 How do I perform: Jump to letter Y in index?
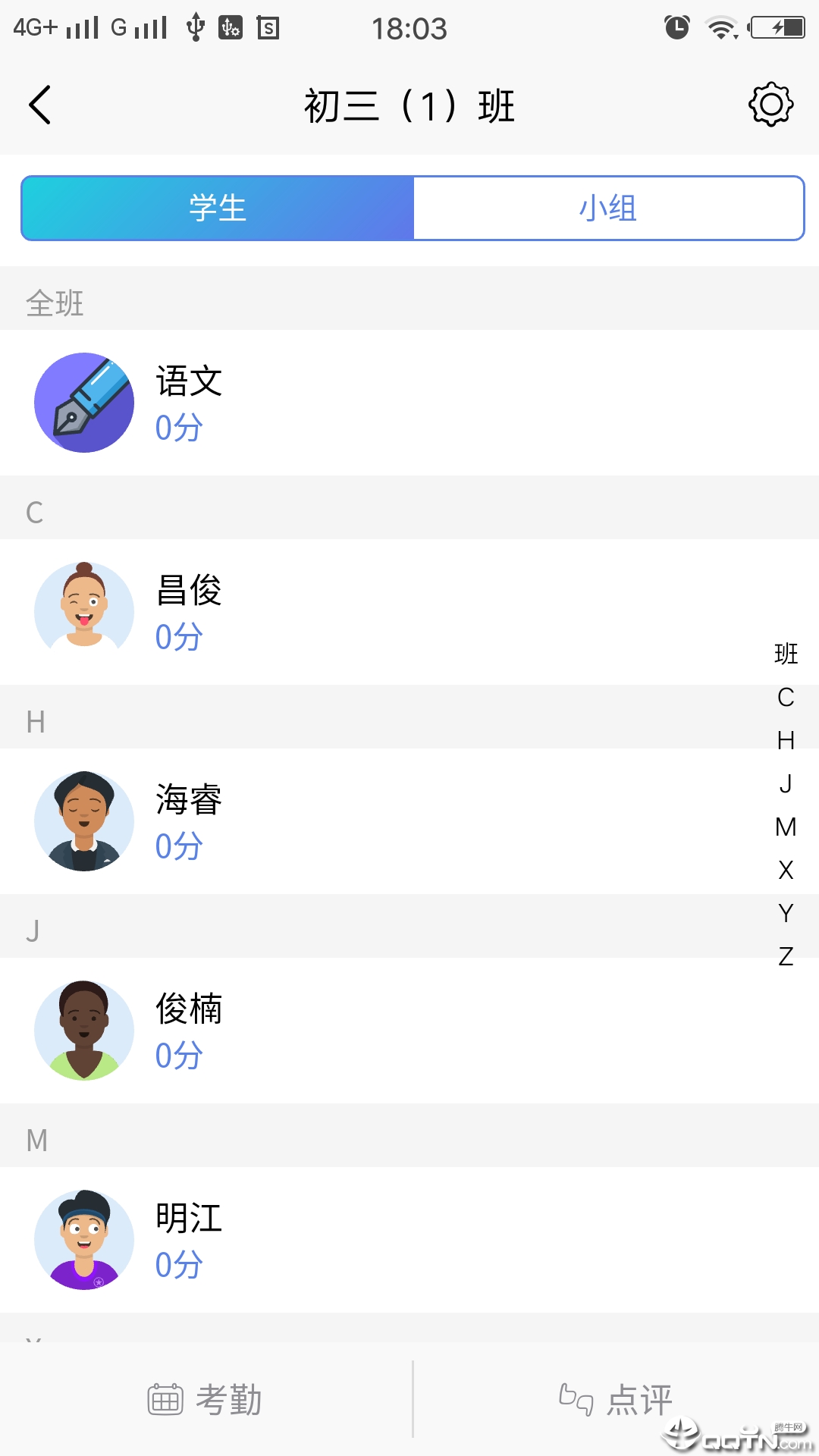[786, 913]
